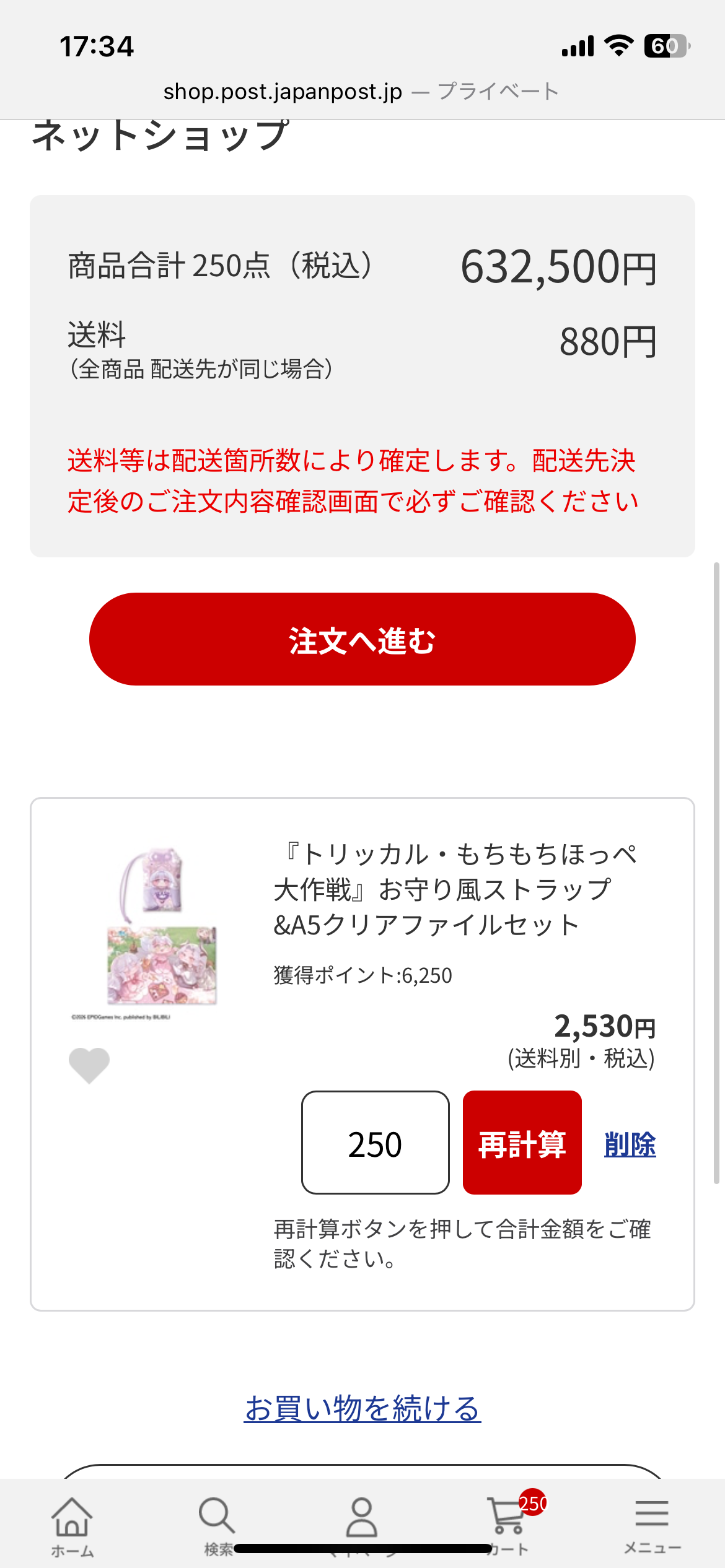Continue shopping via お買い物を続ける
This screenshot has height=1568, width=725.
tap(362, 1409)
